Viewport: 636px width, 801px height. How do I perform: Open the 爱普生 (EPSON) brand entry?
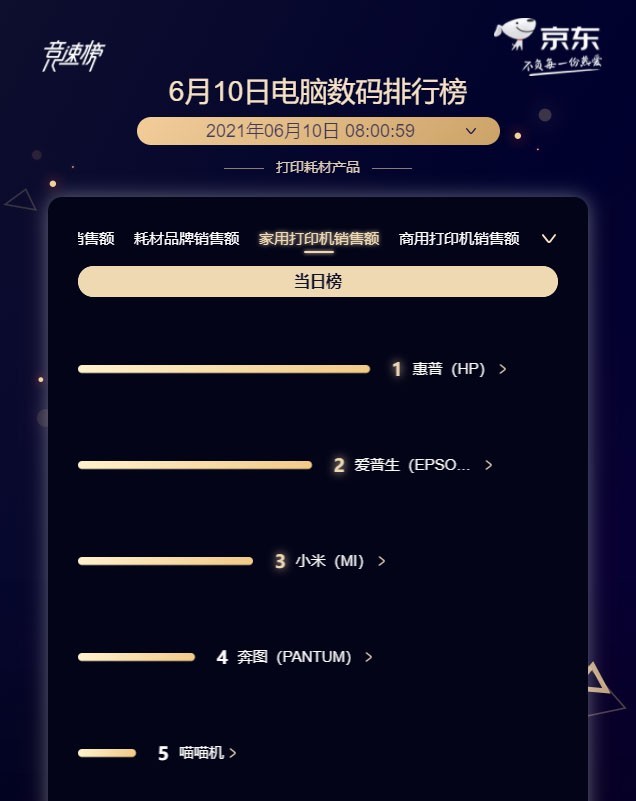coord(412,465)
